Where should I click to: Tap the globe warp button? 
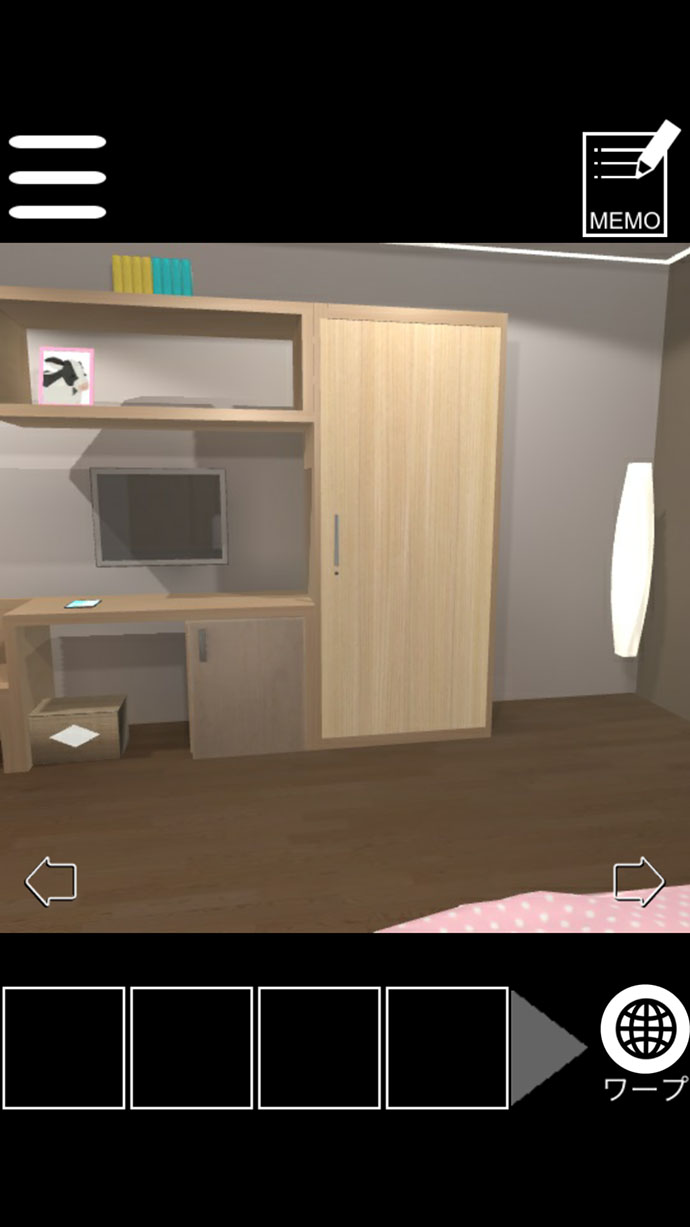[644, 1029]
